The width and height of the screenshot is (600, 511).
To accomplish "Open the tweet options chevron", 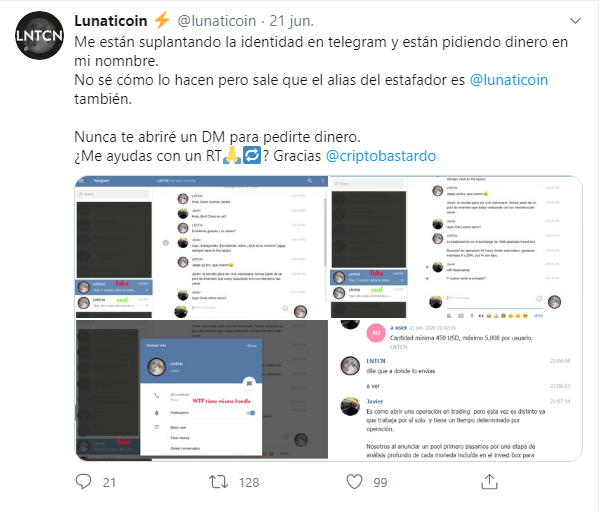I will pyautogui.click(x=572, y=20).
